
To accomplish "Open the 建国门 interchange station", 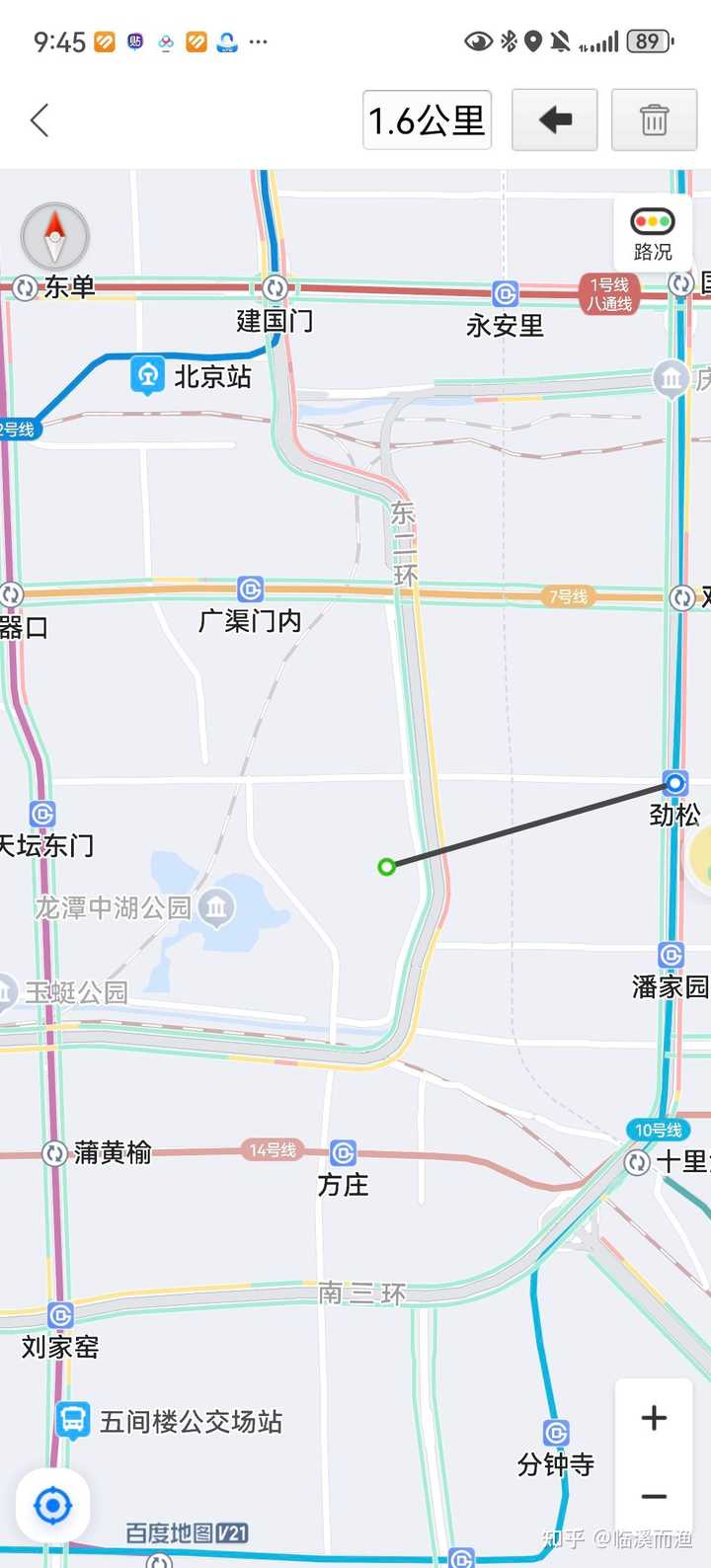I will coord(275,288).
